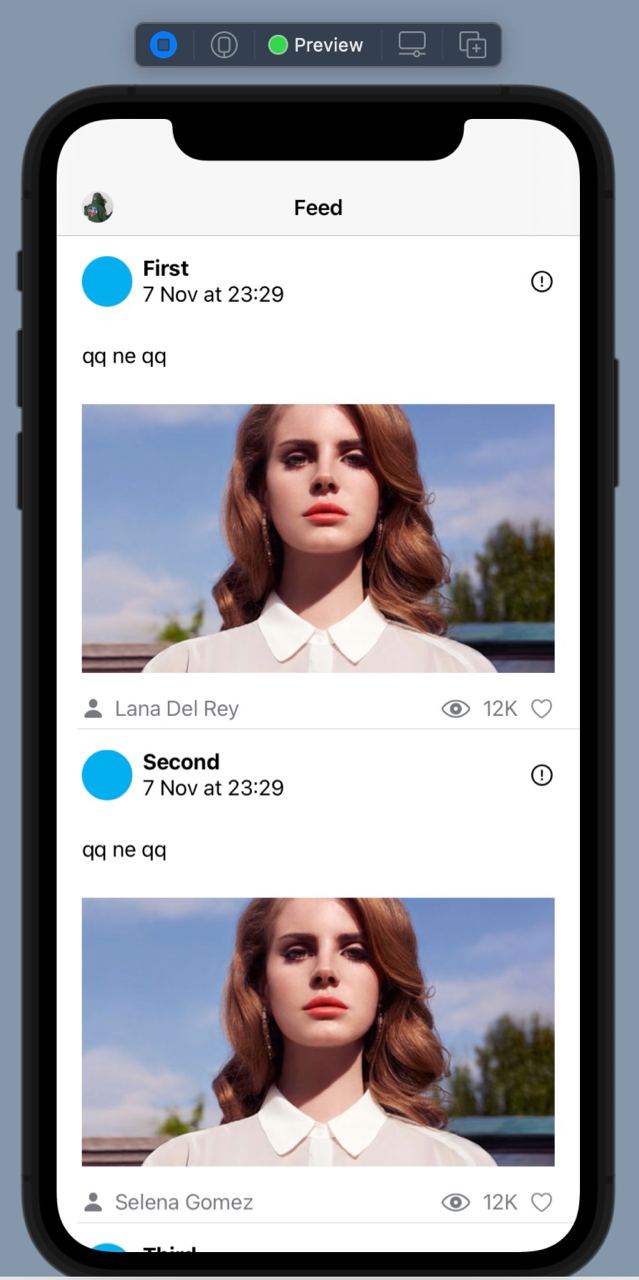
Task: Open the author Selena Gomez
Action: [183, 1202]
